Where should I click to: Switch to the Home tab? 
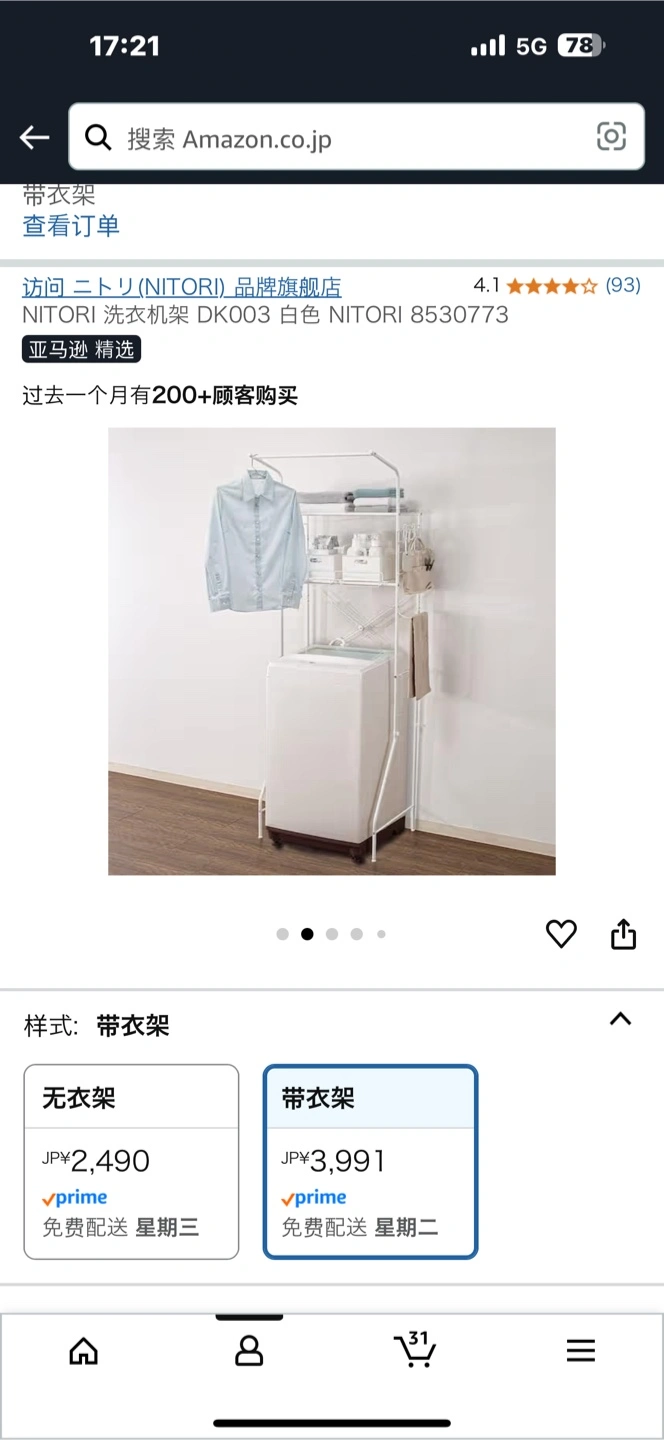pos(84,1351)
